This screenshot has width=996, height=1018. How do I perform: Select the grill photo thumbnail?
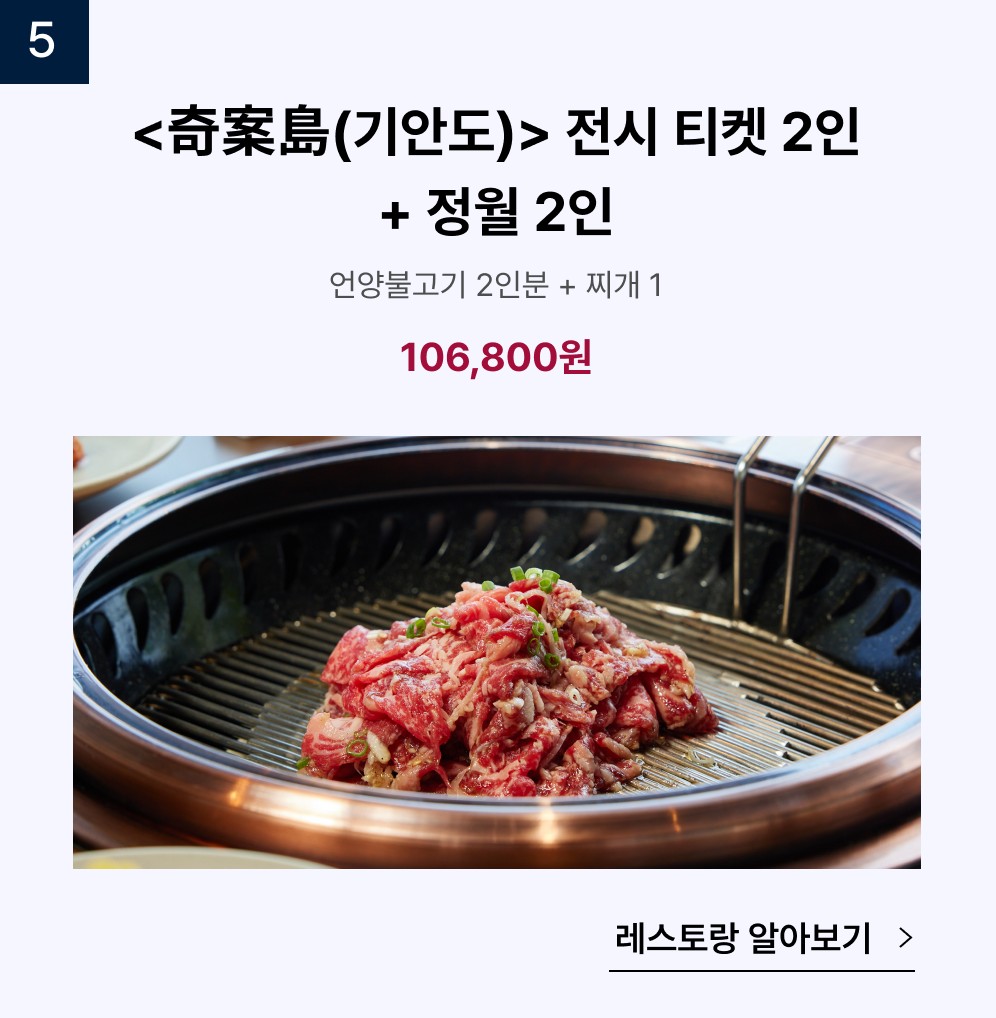point(497,650)
